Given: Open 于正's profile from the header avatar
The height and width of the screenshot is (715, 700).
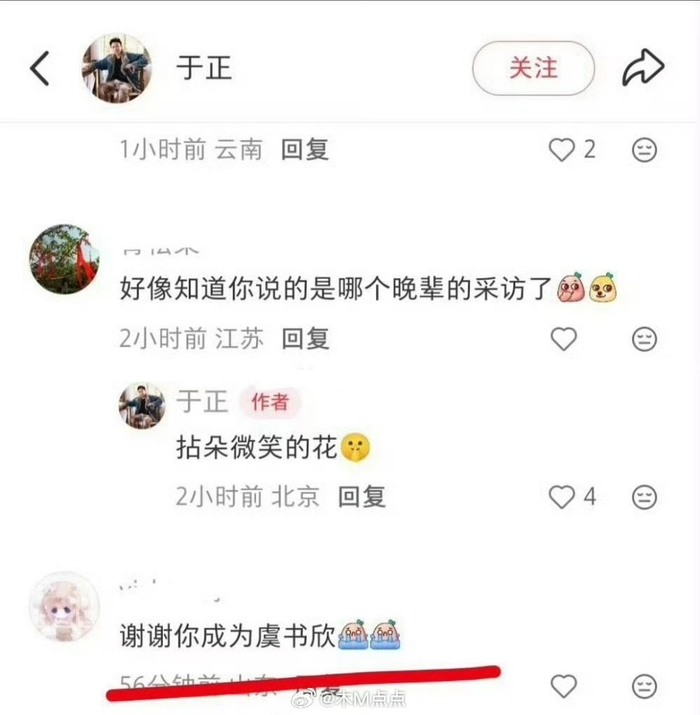Looking at the screenshot, I should [x=116, y=68].
